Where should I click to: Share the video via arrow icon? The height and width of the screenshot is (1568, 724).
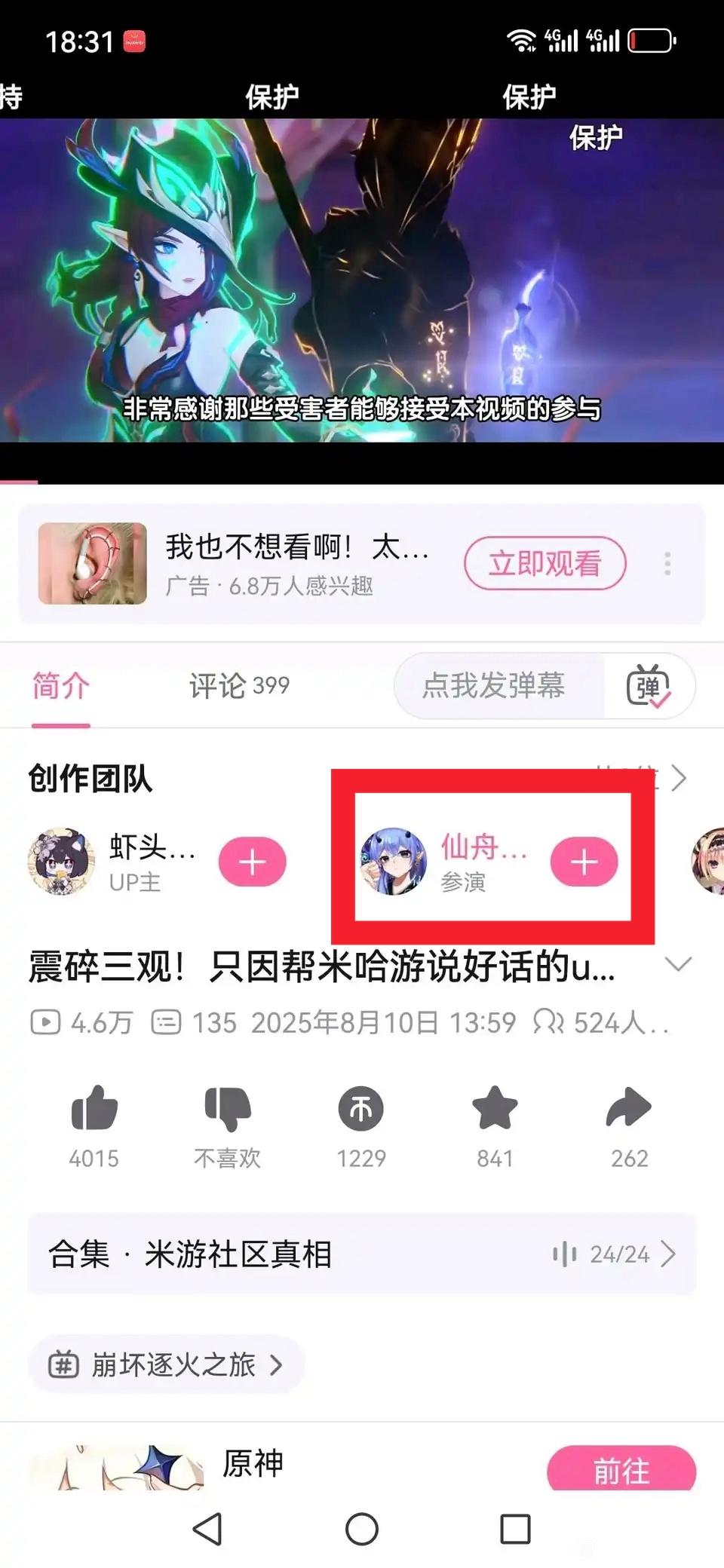(628, 1109)
